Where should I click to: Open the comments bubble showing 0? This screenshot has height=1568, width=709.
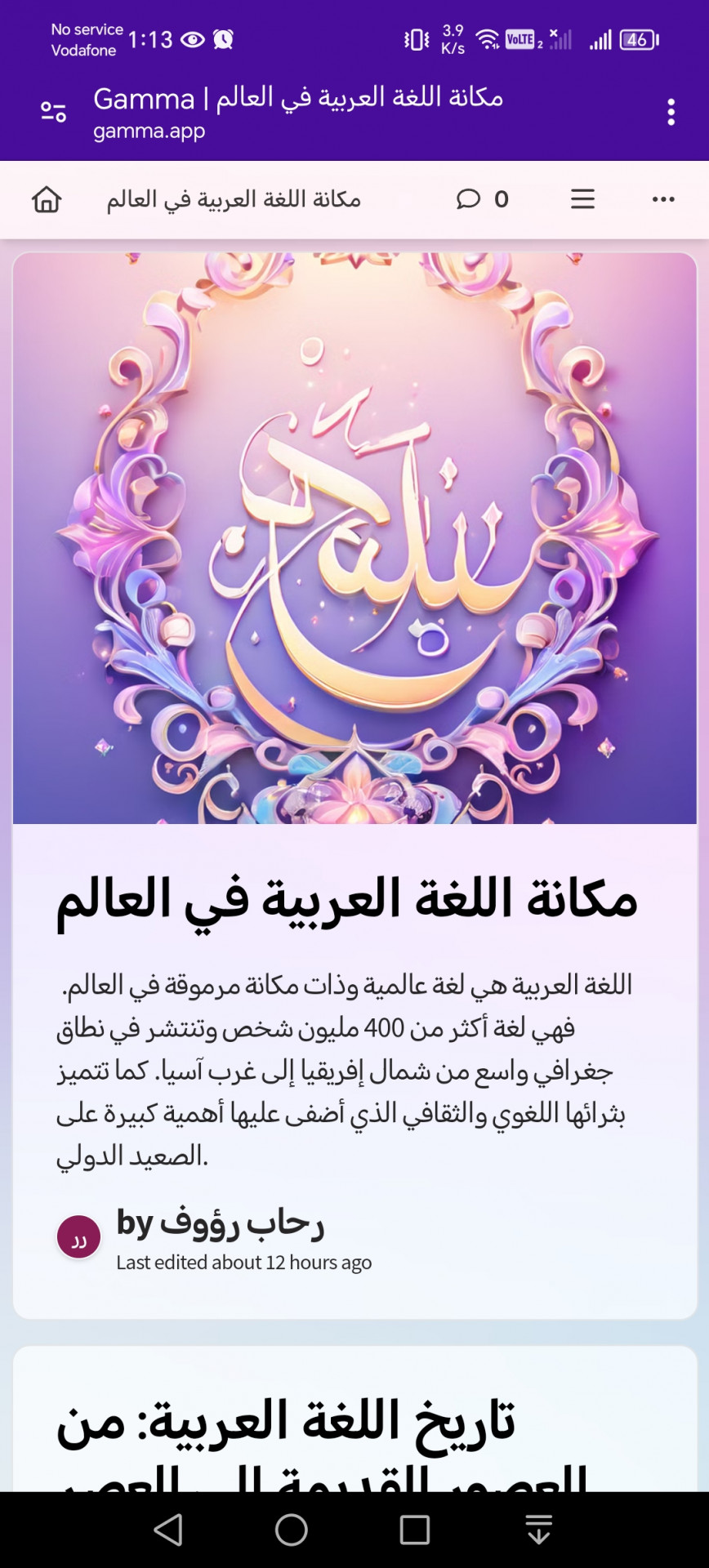tap(482, 199)
